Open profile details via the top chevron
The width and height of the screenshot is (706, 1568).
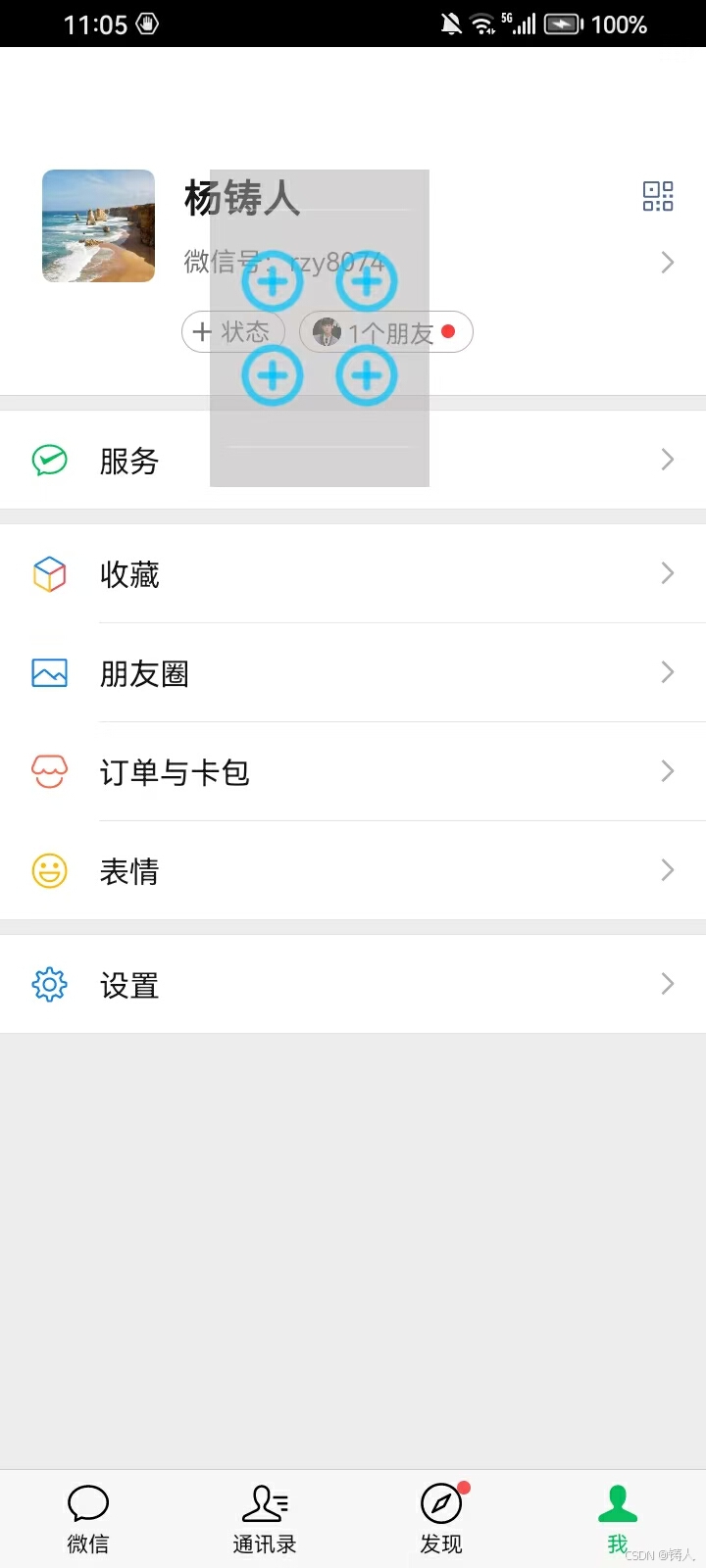668,262
